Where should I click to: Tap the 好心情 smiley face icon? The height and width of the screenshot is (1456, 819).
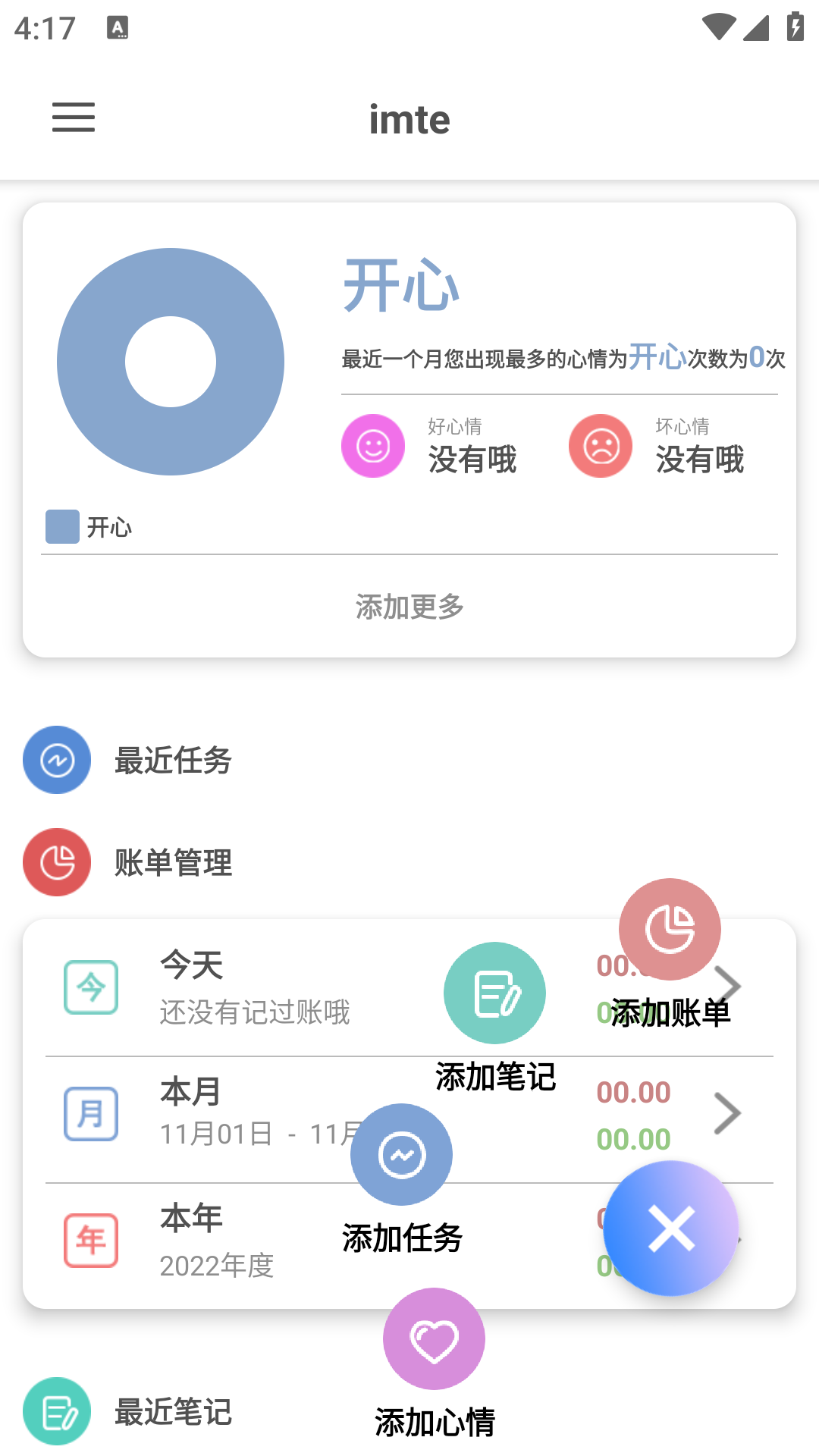point(372,446)
